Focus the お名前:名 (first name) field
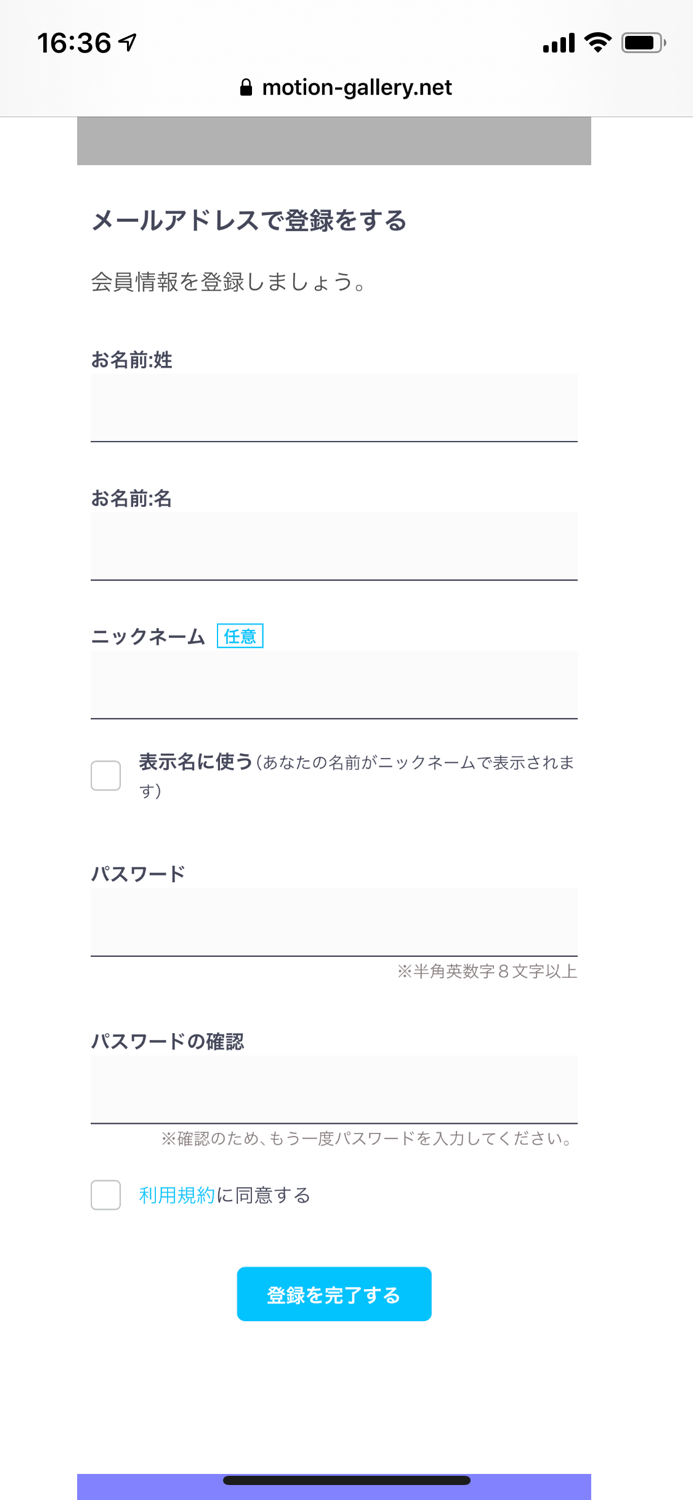This screenshot has height=1500, width=693. point(334,545)
